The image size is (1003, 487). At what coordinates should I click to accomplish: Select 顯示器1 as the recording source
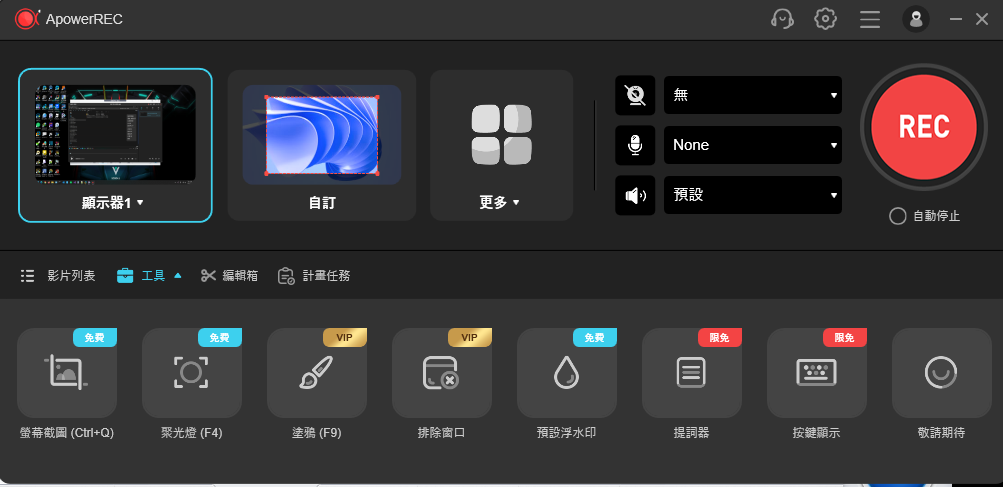pos(115,144)
